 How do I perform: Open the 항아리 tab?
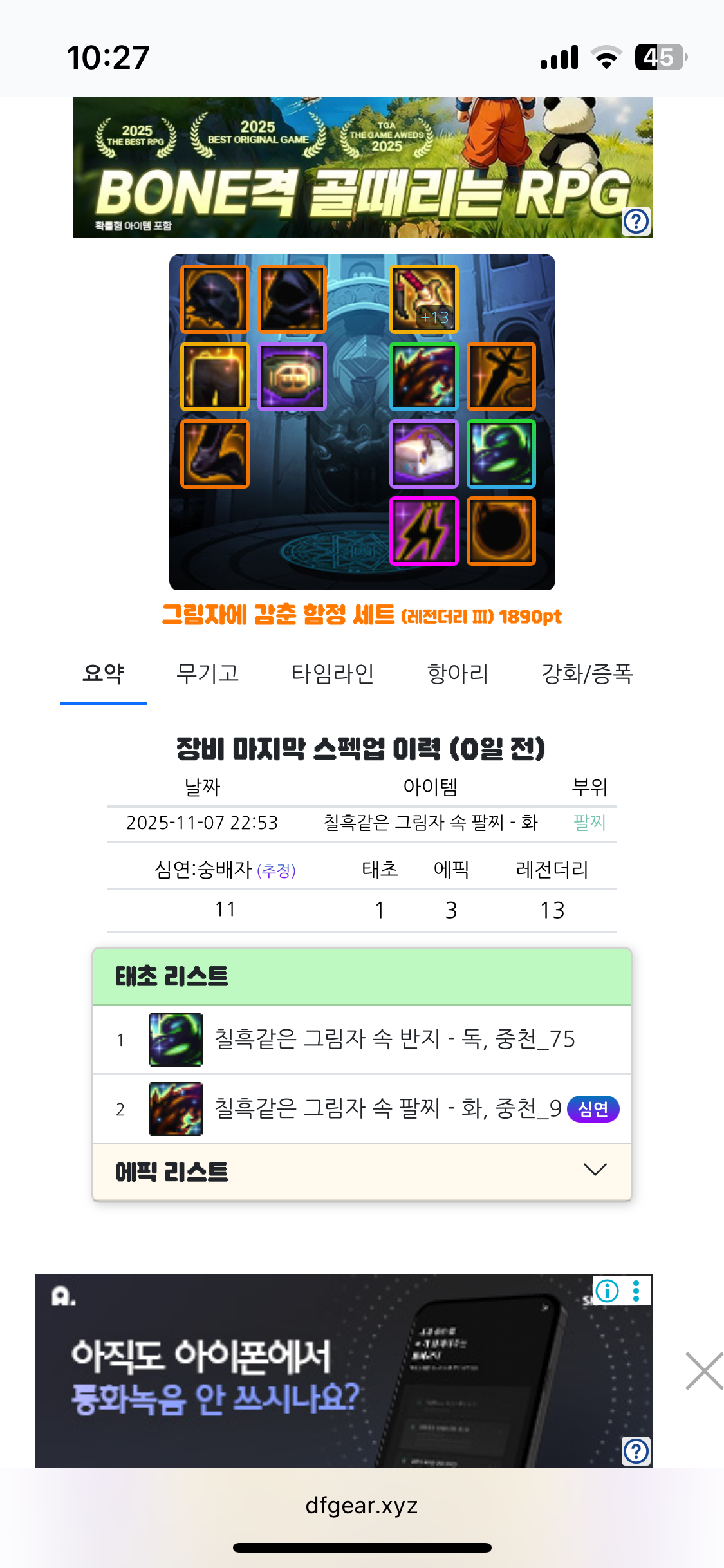(x=458, y=674)
